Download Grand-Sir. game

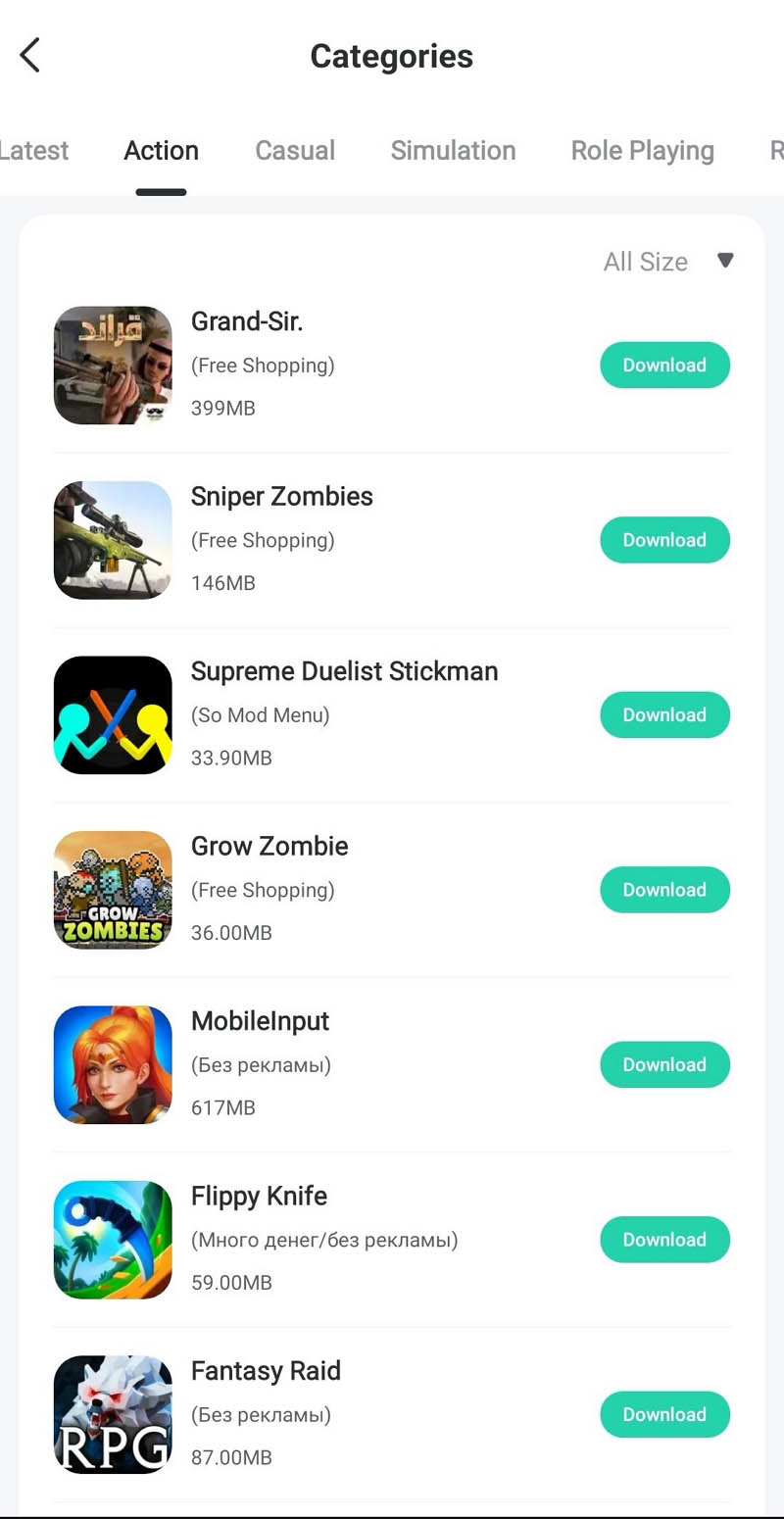pos(664,366)
